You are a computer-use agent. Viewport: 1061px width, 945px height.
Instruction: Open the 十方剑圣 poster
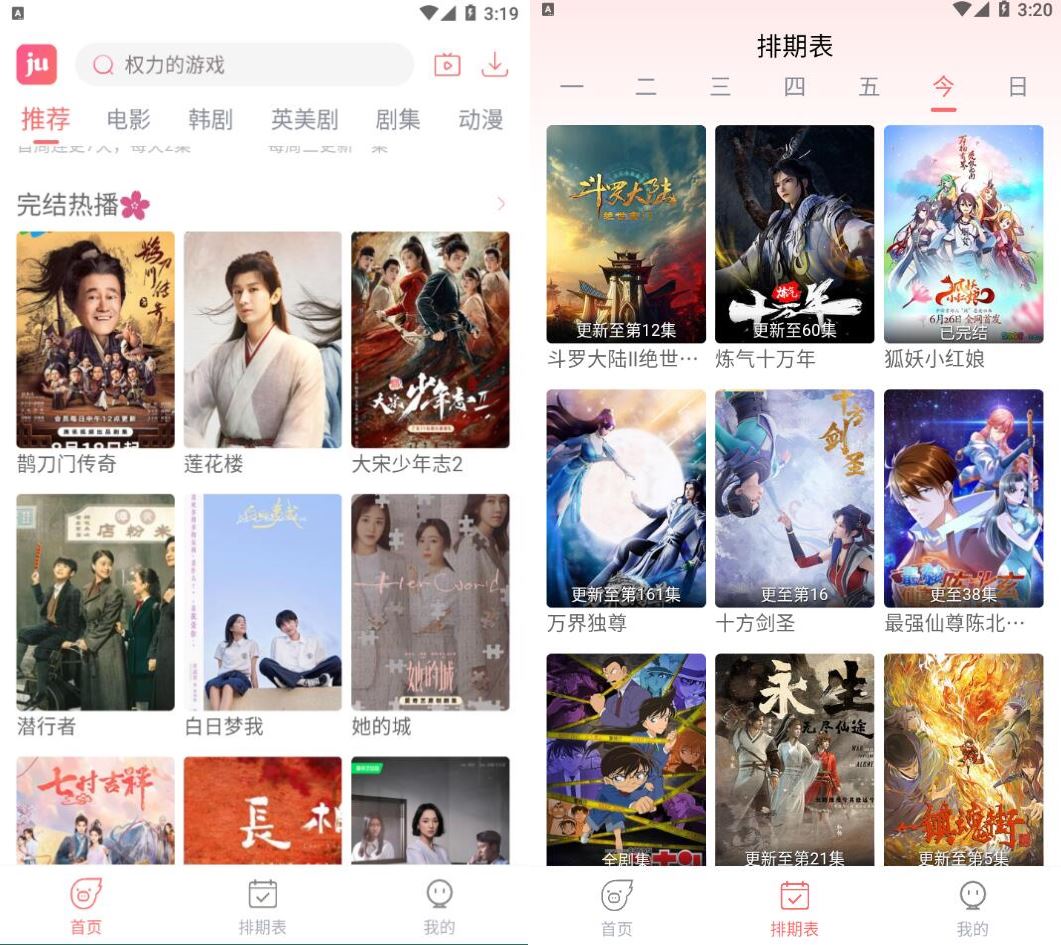click(794, 498)
